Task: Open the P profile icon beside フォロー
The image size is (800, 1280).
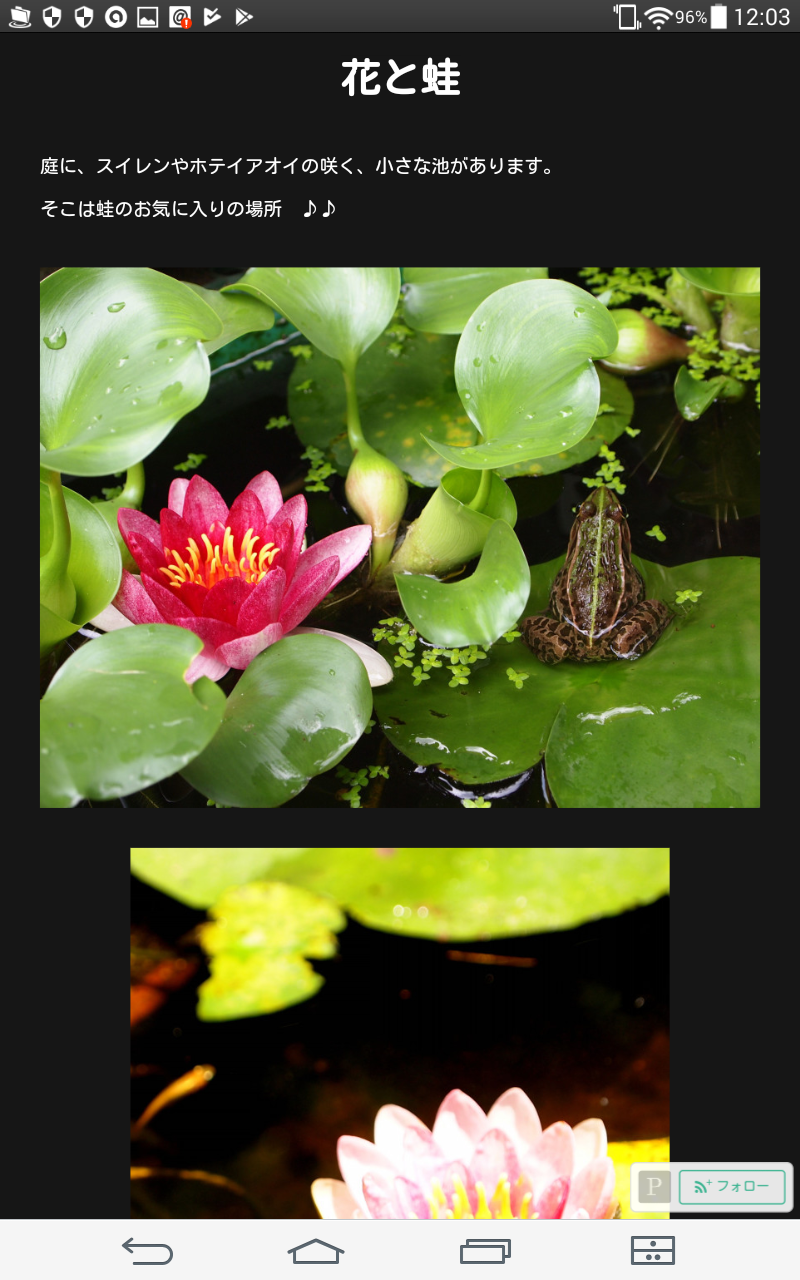Action: [x=654, y=1187]
